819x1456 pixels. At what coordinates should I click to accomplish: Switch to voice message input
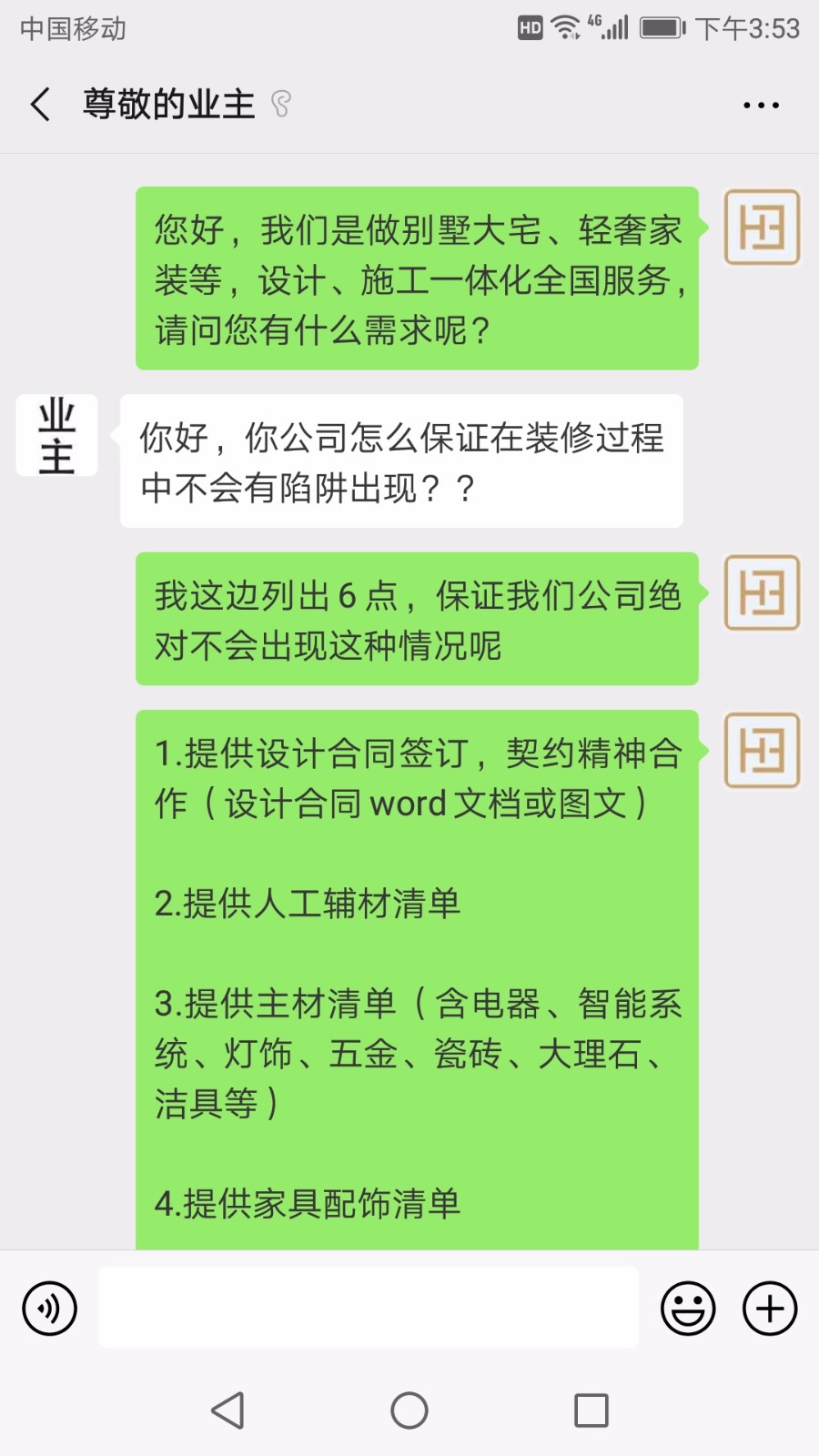pyautogui.click(x=49, y=1309)
